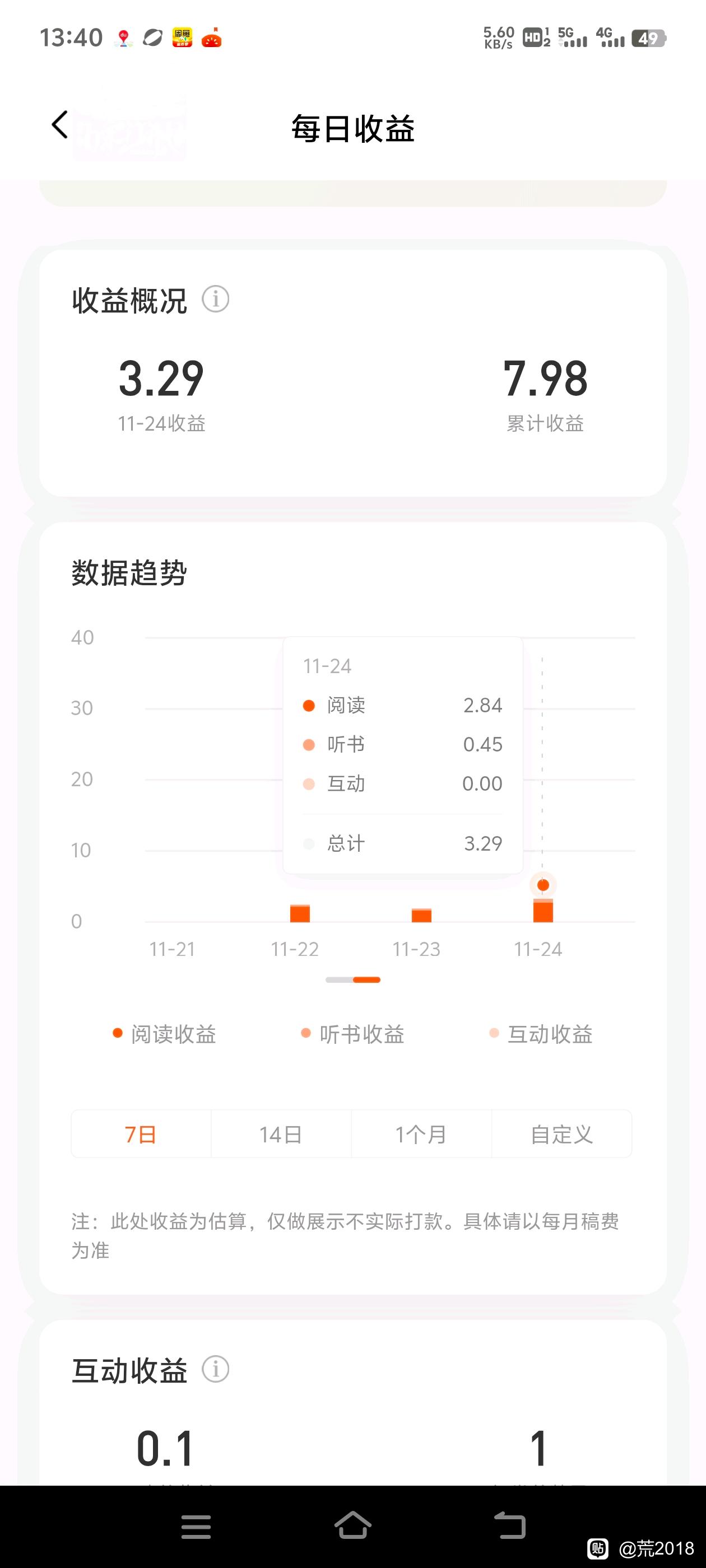Select the 7日 time range
The image size is (706, 1568).
point(141,1134)
